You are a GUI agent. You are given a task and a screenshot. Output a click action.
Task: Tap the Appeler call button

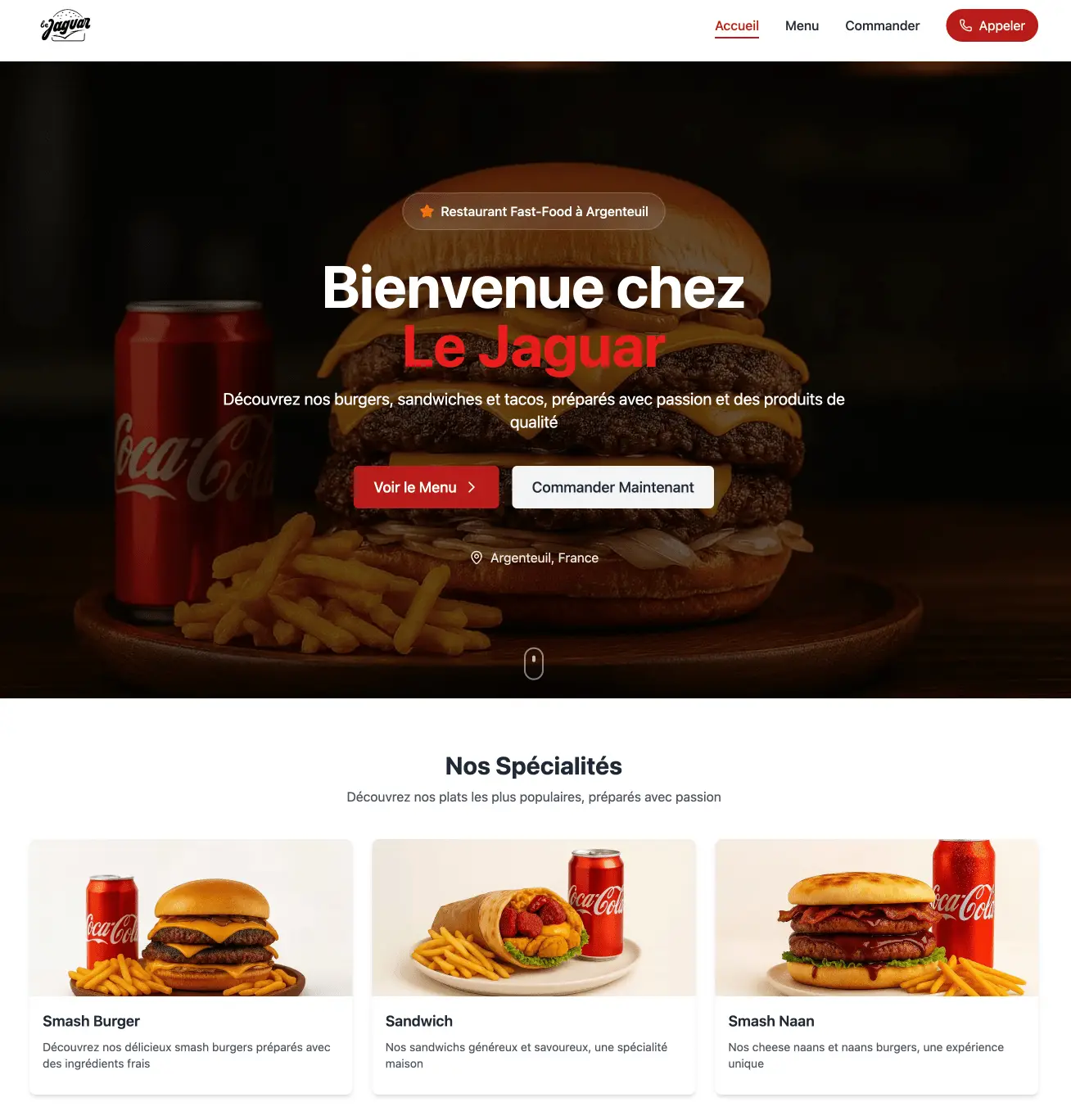[992, 25]
